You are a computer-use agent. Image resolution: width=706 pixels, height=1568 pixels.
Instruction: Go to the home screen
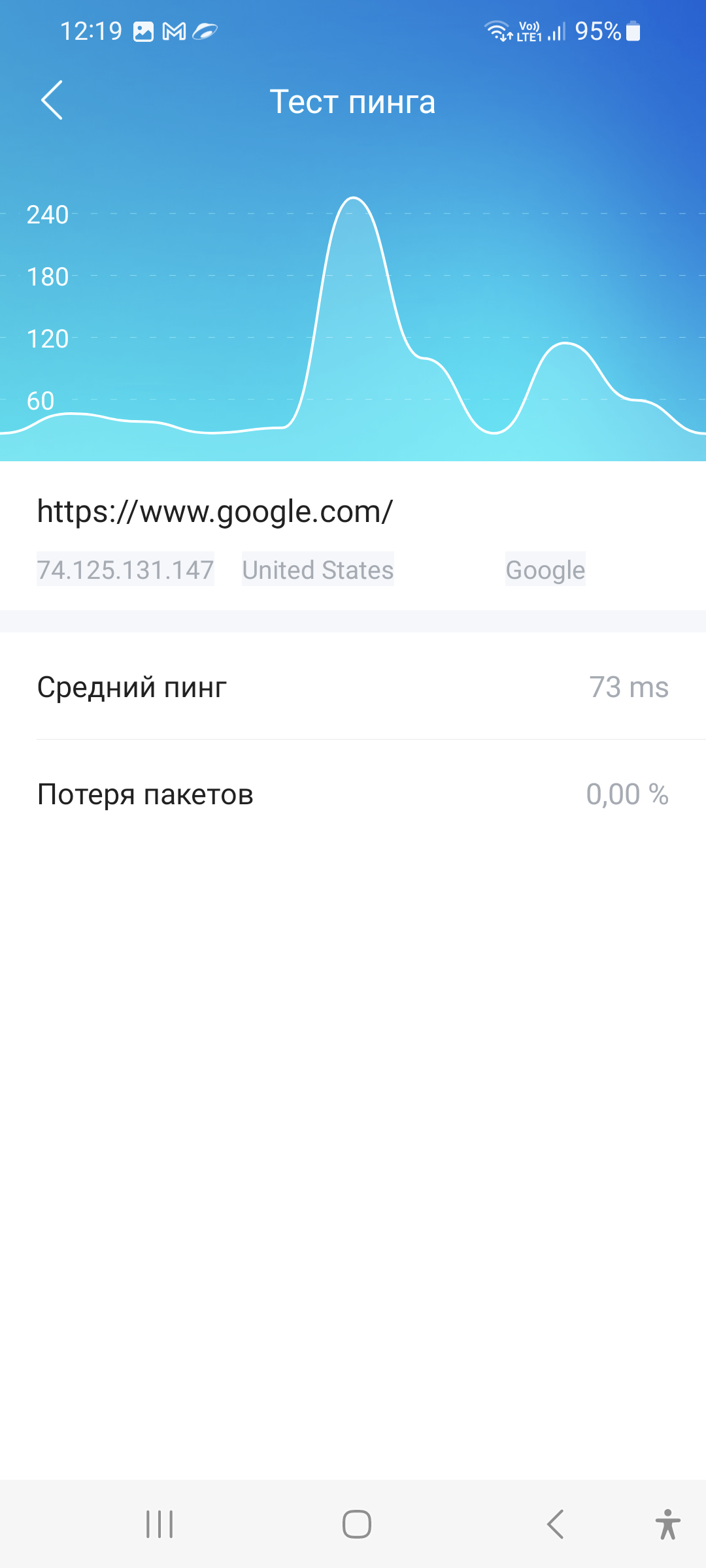[357, 1524]
